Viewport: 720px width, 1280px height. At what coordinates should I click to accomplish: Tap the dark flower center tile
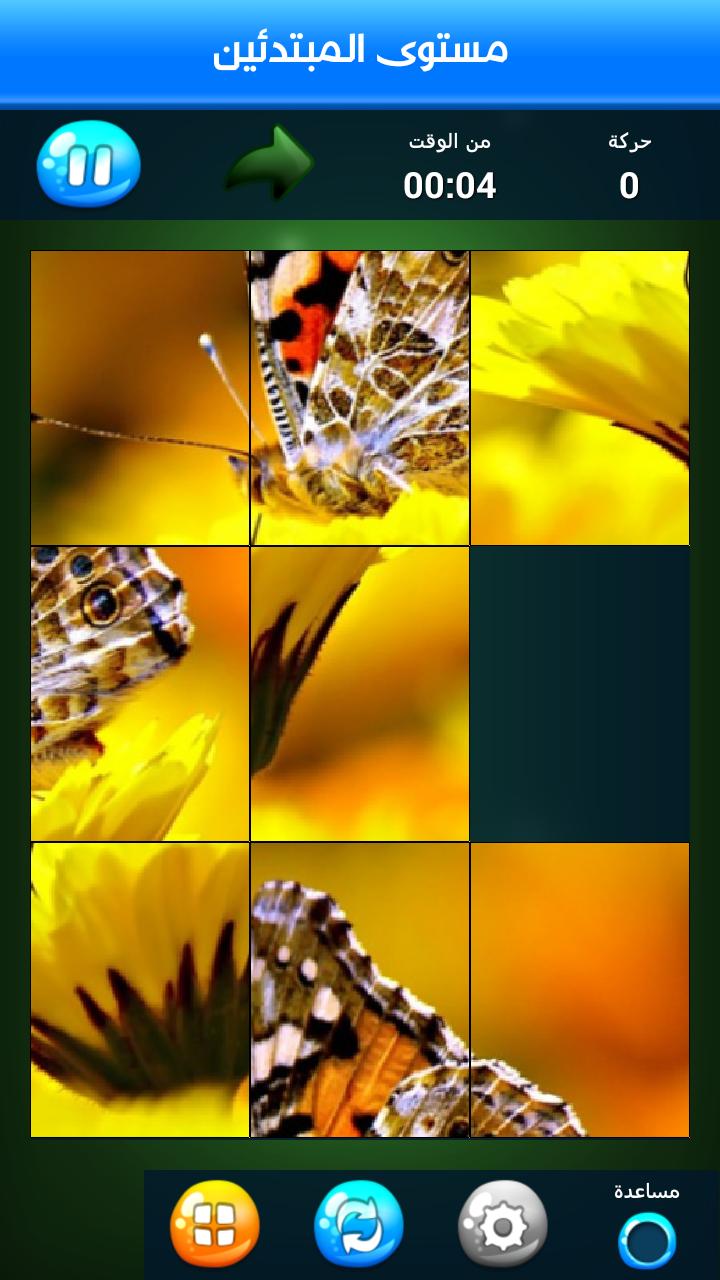(x=140, y=989)
